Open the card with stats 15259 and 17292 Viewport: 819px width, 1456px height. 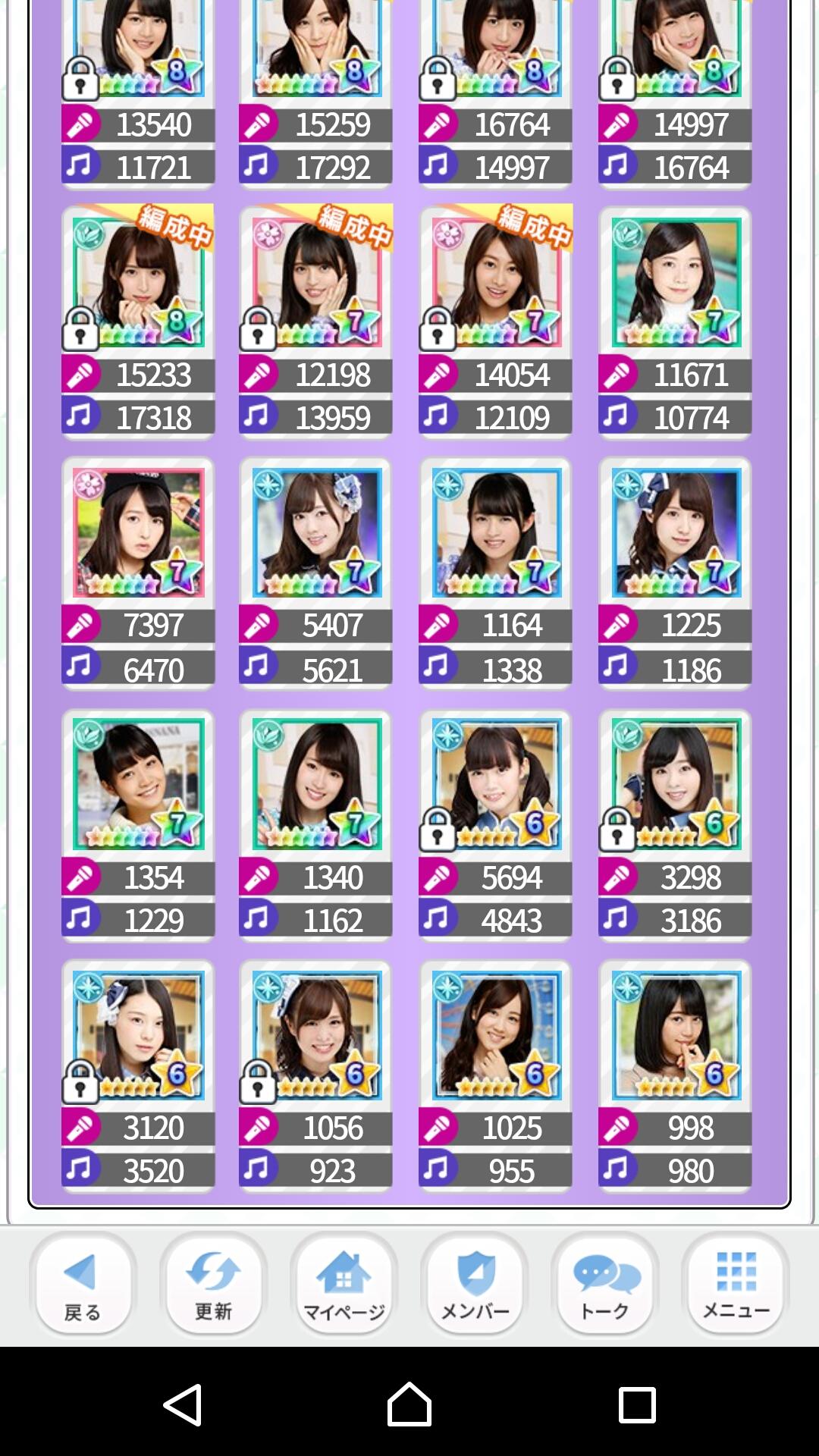tap(316, 53)
